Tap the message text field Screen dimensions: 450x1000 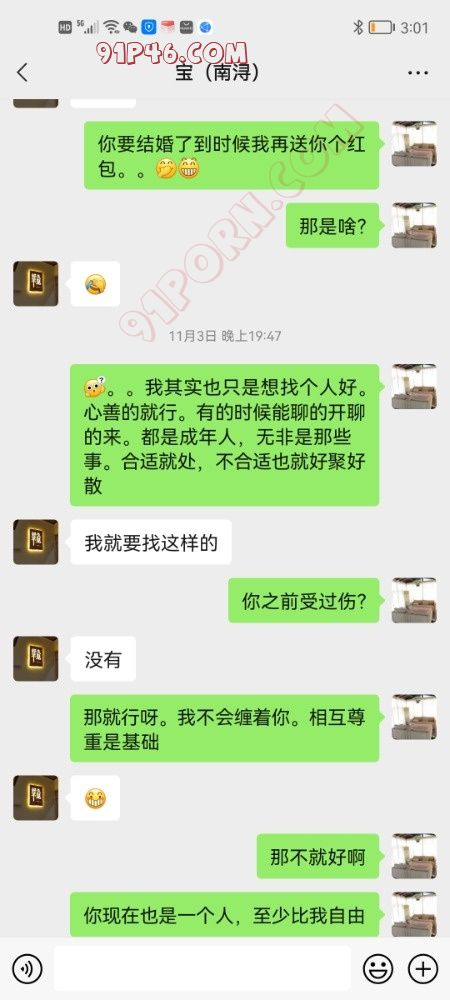tap(202, 968)
